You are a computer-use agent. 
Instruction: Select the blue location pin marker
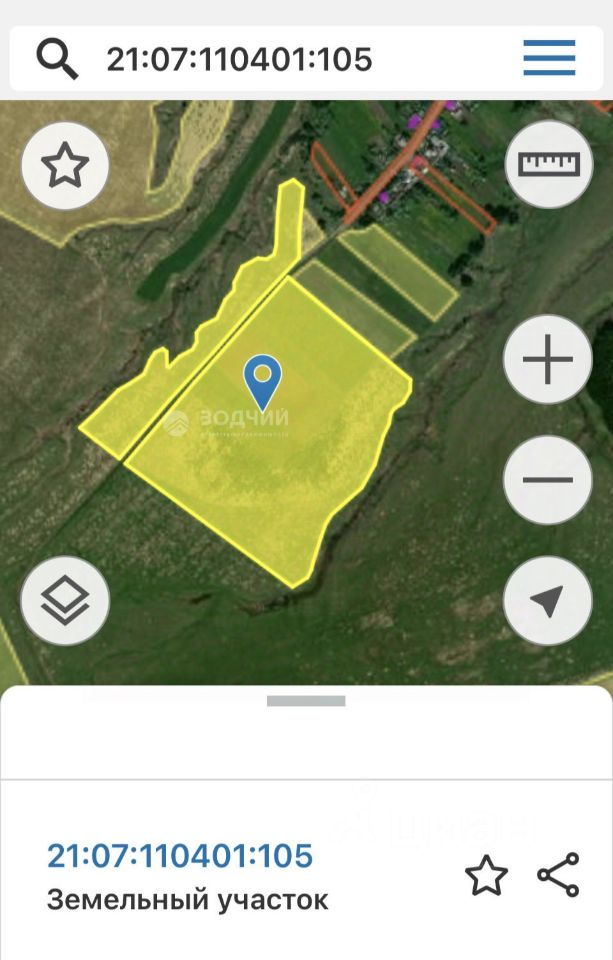tap(262, 380)
